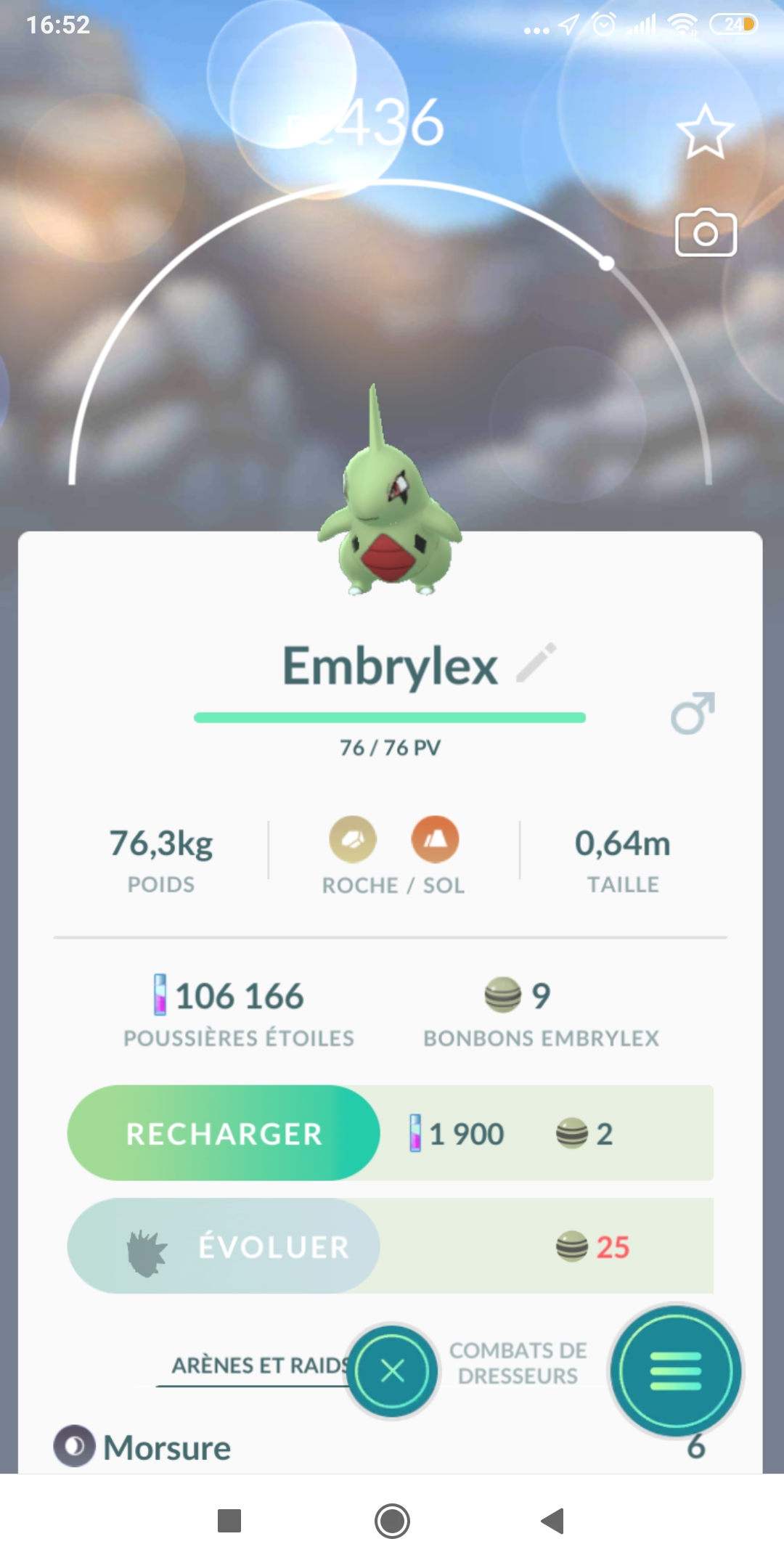Tap the ÉVOLUER button
The image size is (784, 1568).
pos(224,1246)
